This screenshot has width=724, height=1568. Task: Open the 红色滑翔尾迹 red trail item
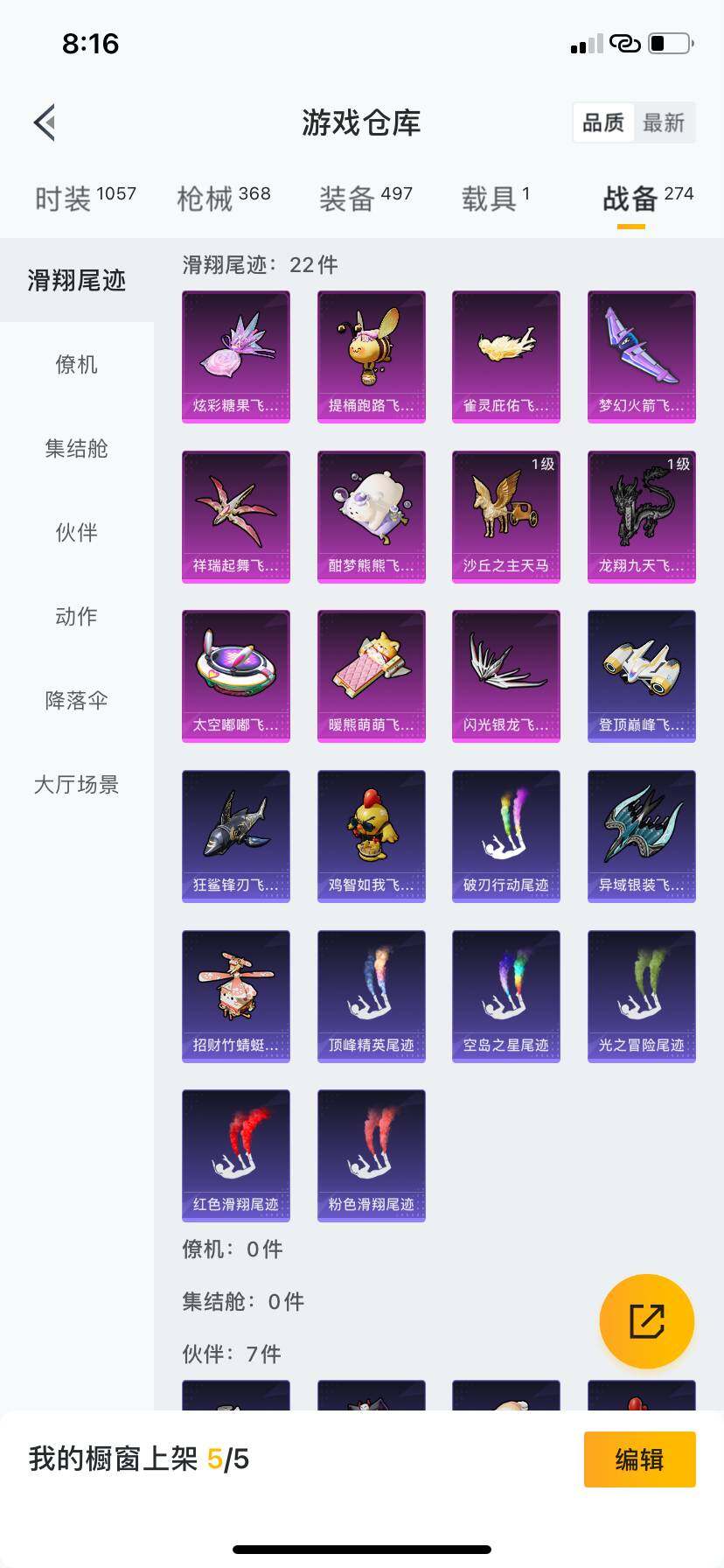point(235,1155)
